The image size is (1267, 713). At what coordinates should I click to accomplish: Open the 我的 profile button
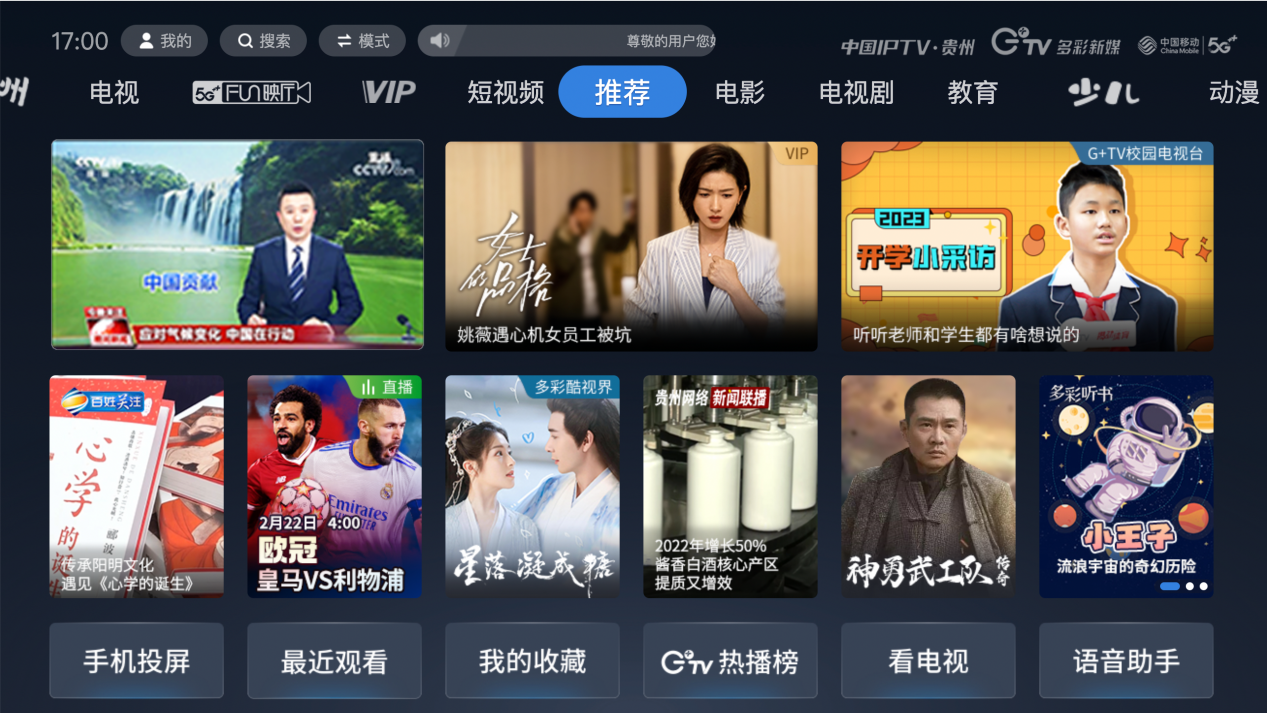coord(164,41)
